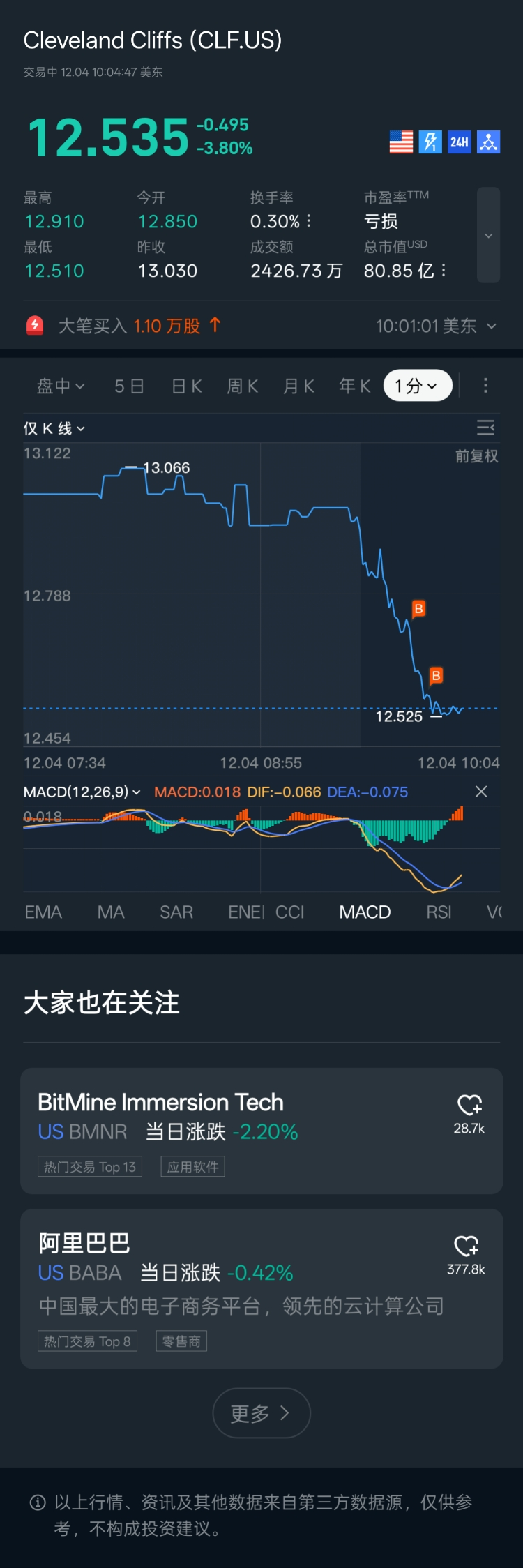Close the MACD indicator panel

(481, 792)
